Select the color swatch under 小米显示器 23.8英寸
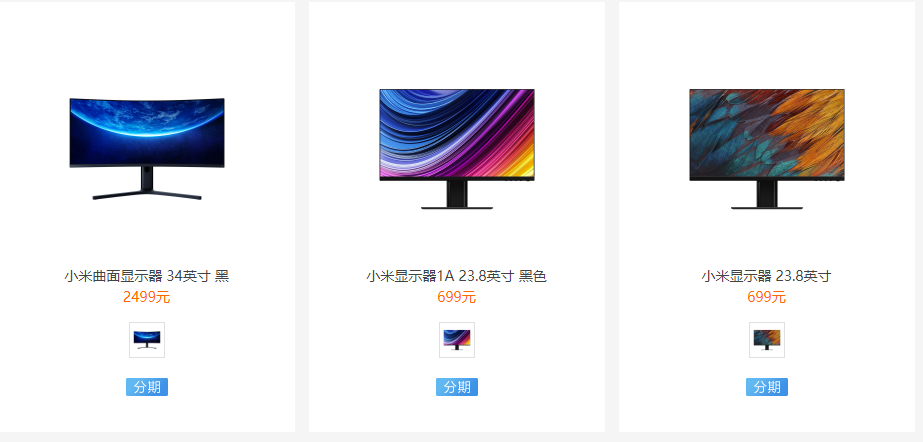This screenshot has width=923, height=442. point(767,340)
